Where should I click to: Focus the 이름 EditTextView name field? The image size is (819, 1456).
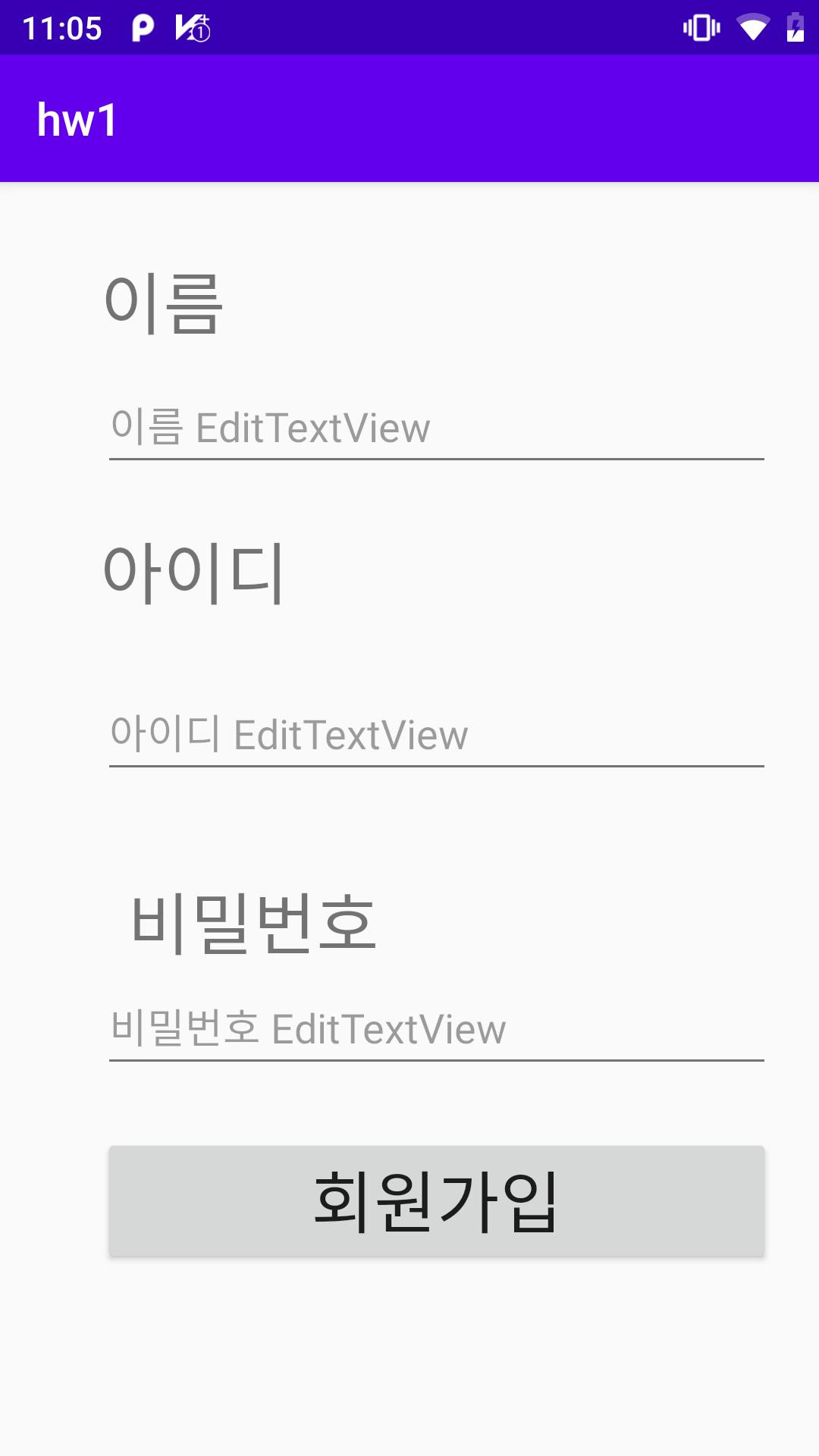point(436,428)
